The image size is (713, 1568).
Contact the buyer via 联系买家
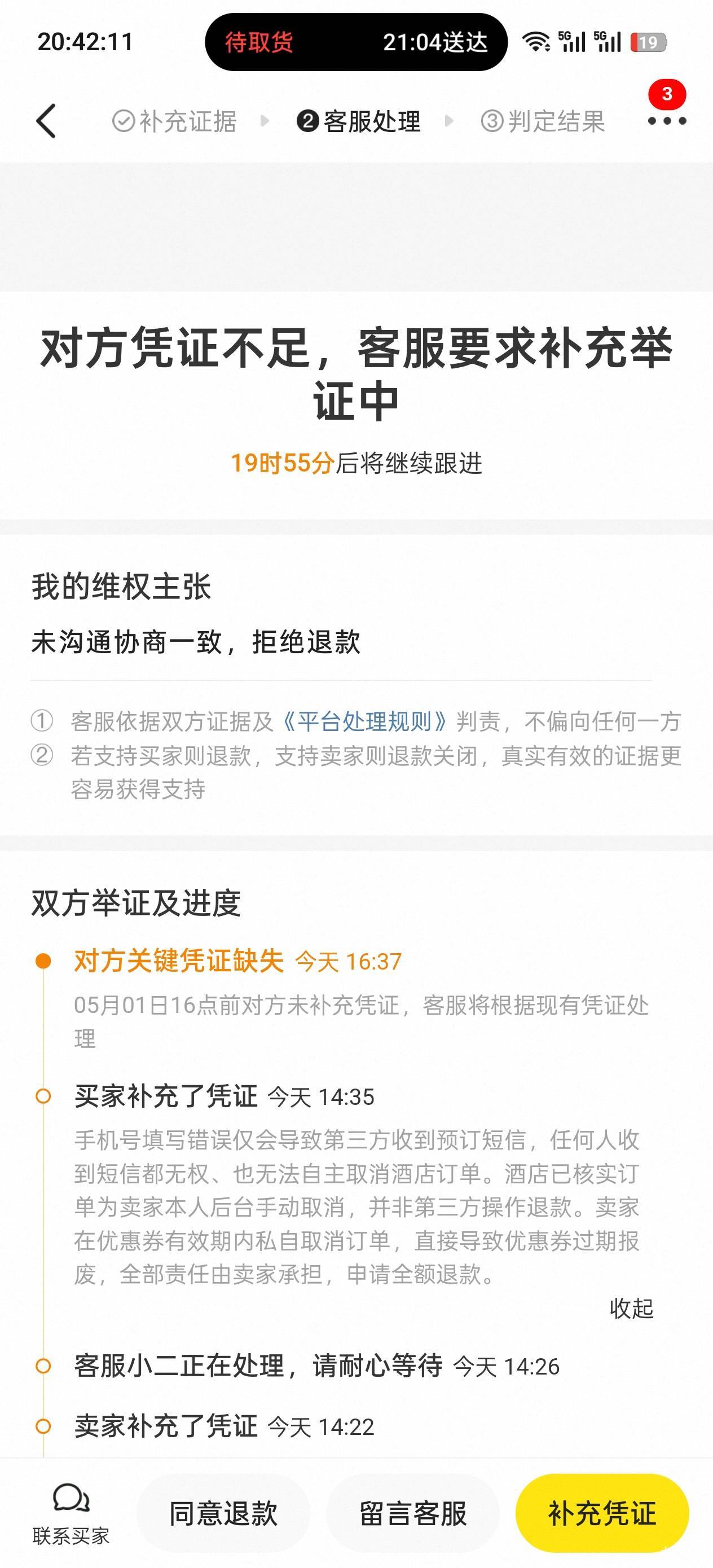click(71, 1514)
